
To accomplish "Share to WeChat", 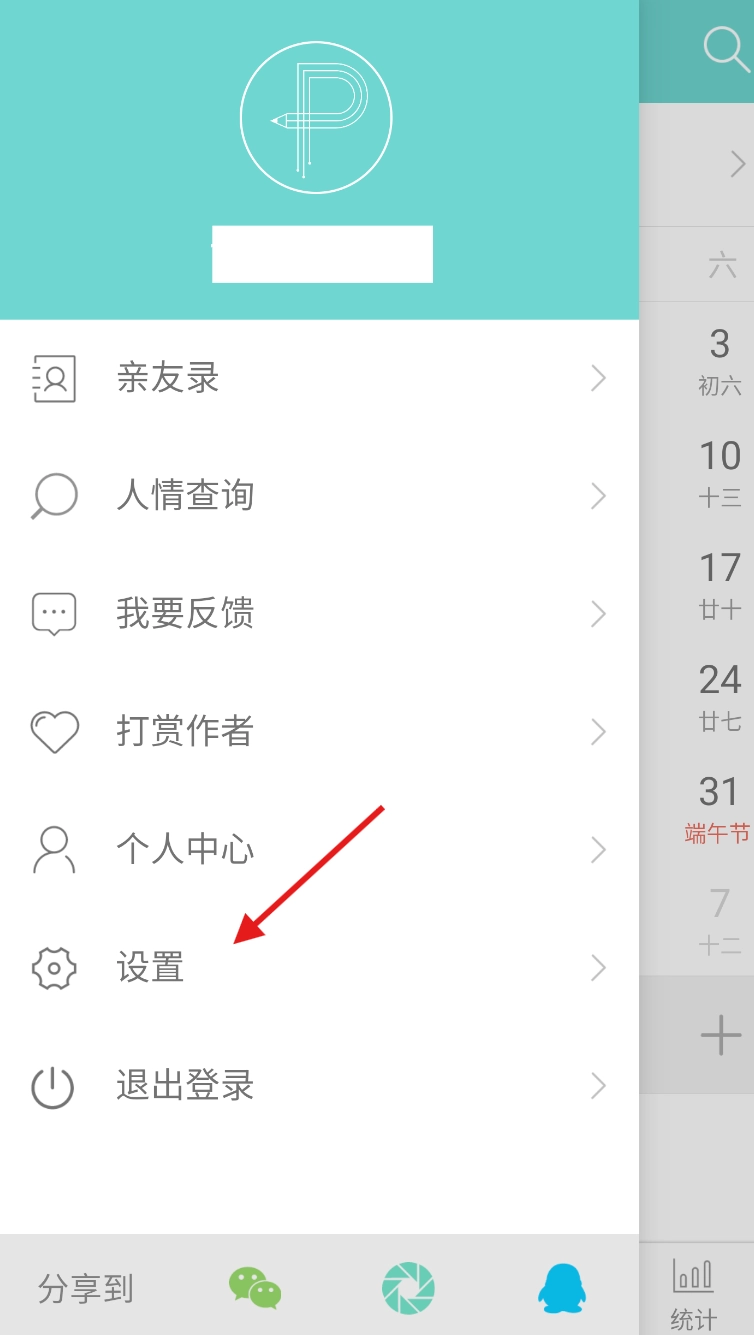I will click(255, 1288).
